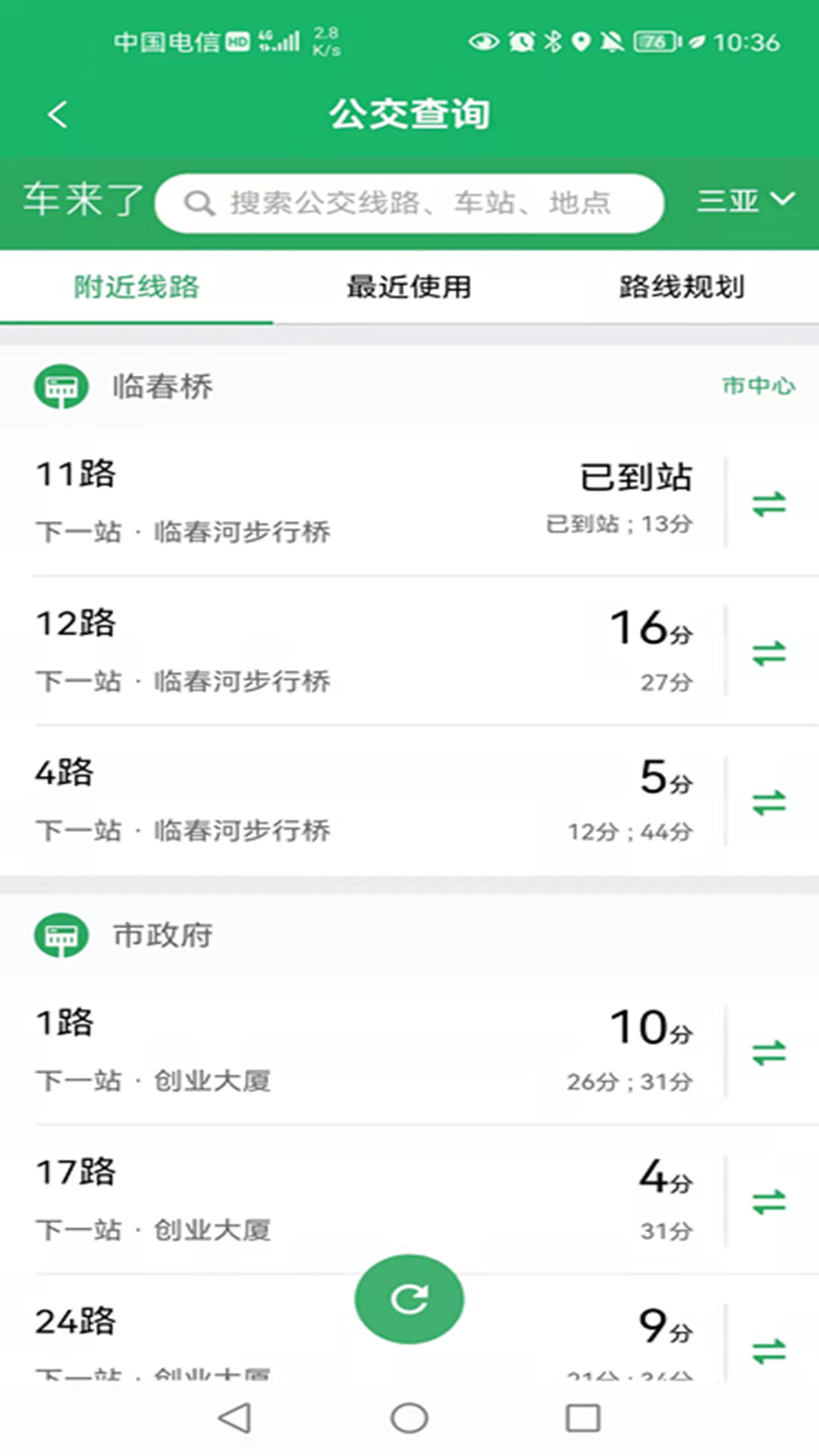The width and height of the screenshot is (819, 1456).
Task: Select the 临春桥 station icon
Action: click(61, 385)
